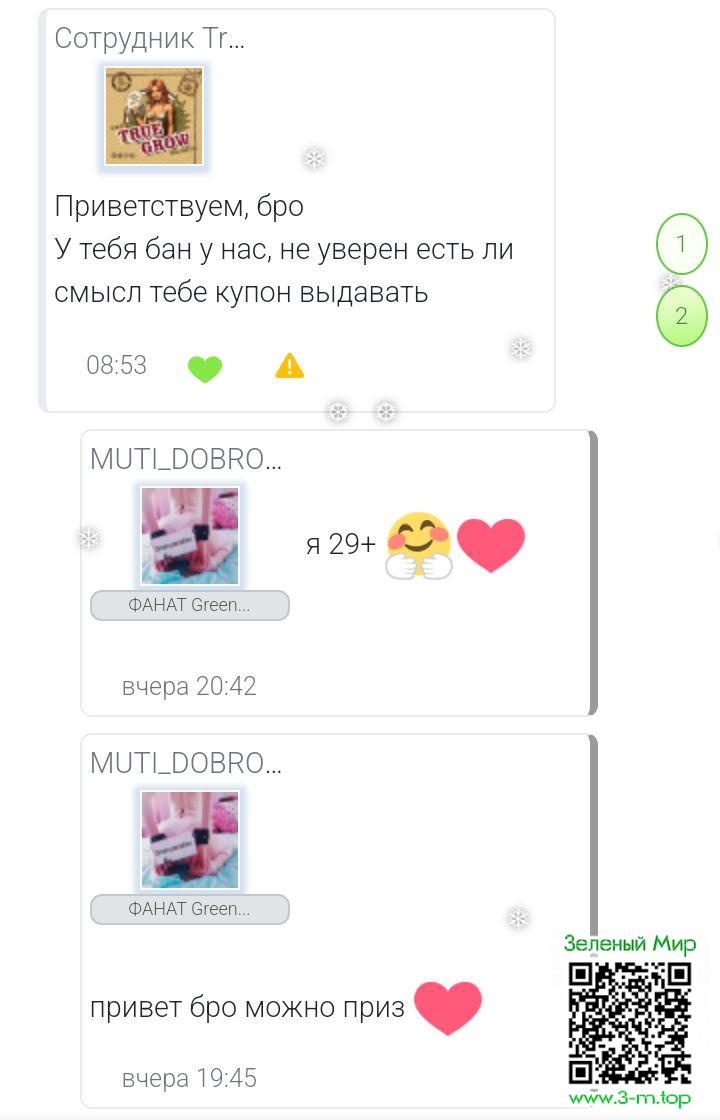Go to page 1
The image size is (720, 1120).
click(x=681, y=244)
